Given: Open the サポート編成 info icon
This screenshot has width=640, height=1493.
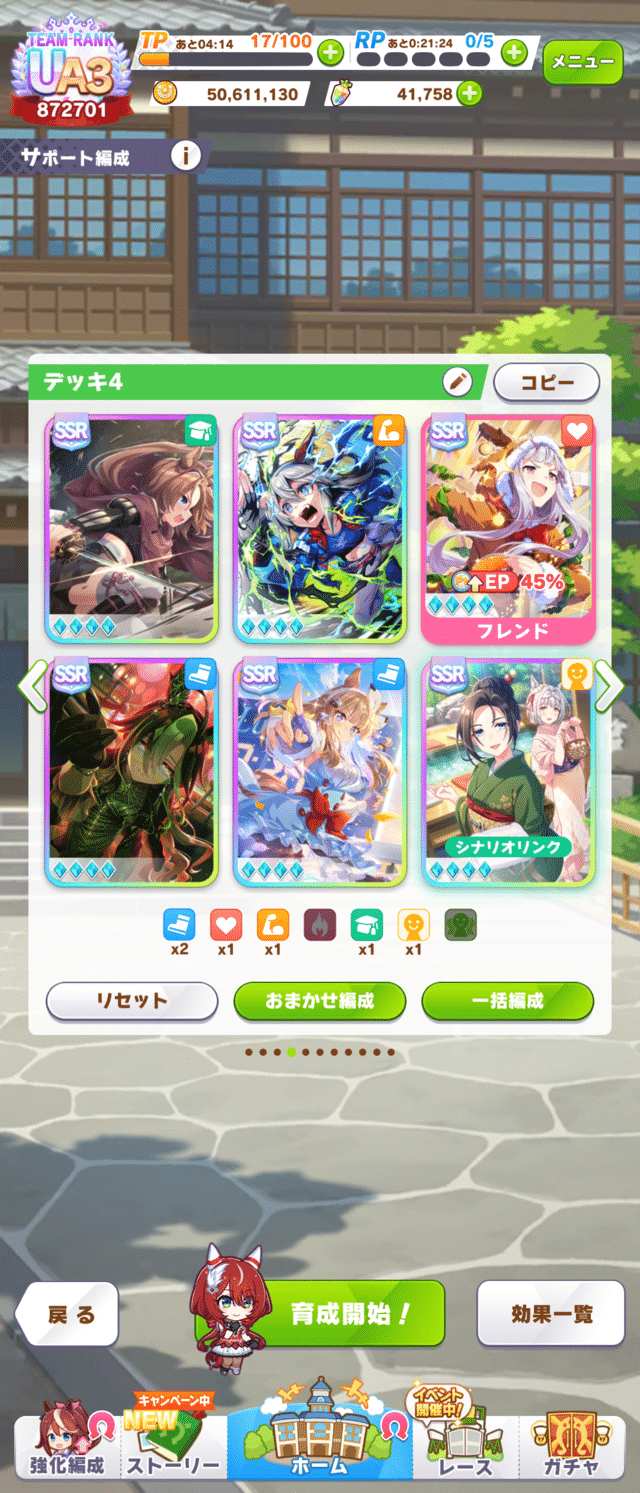Looking at the screenshot, I should click(186, 156).
